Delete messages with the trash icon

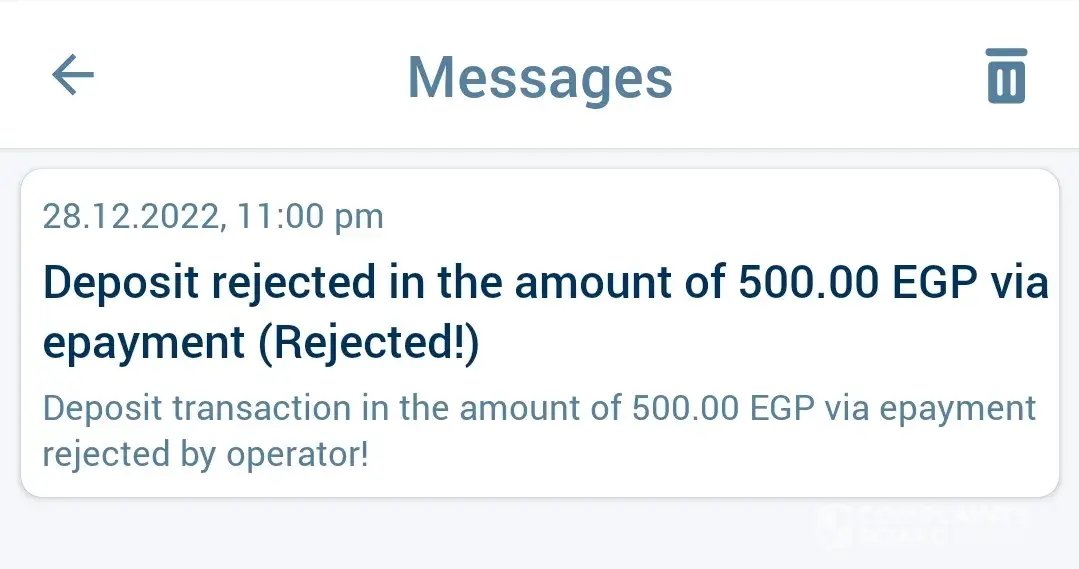tap(1006, 75)
